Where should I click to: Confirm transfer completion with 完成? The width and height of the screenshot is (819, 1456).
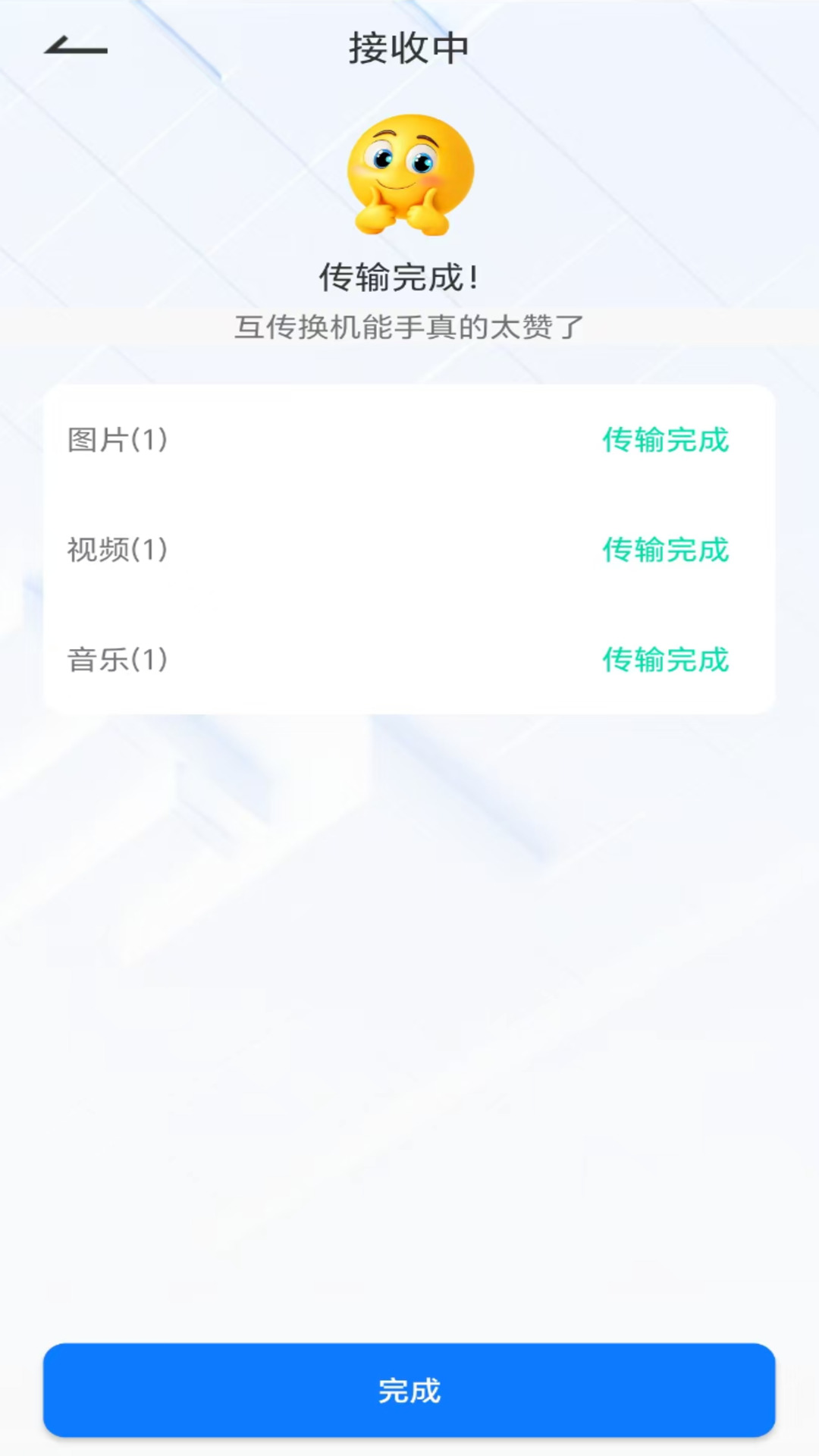point(409,1390)
